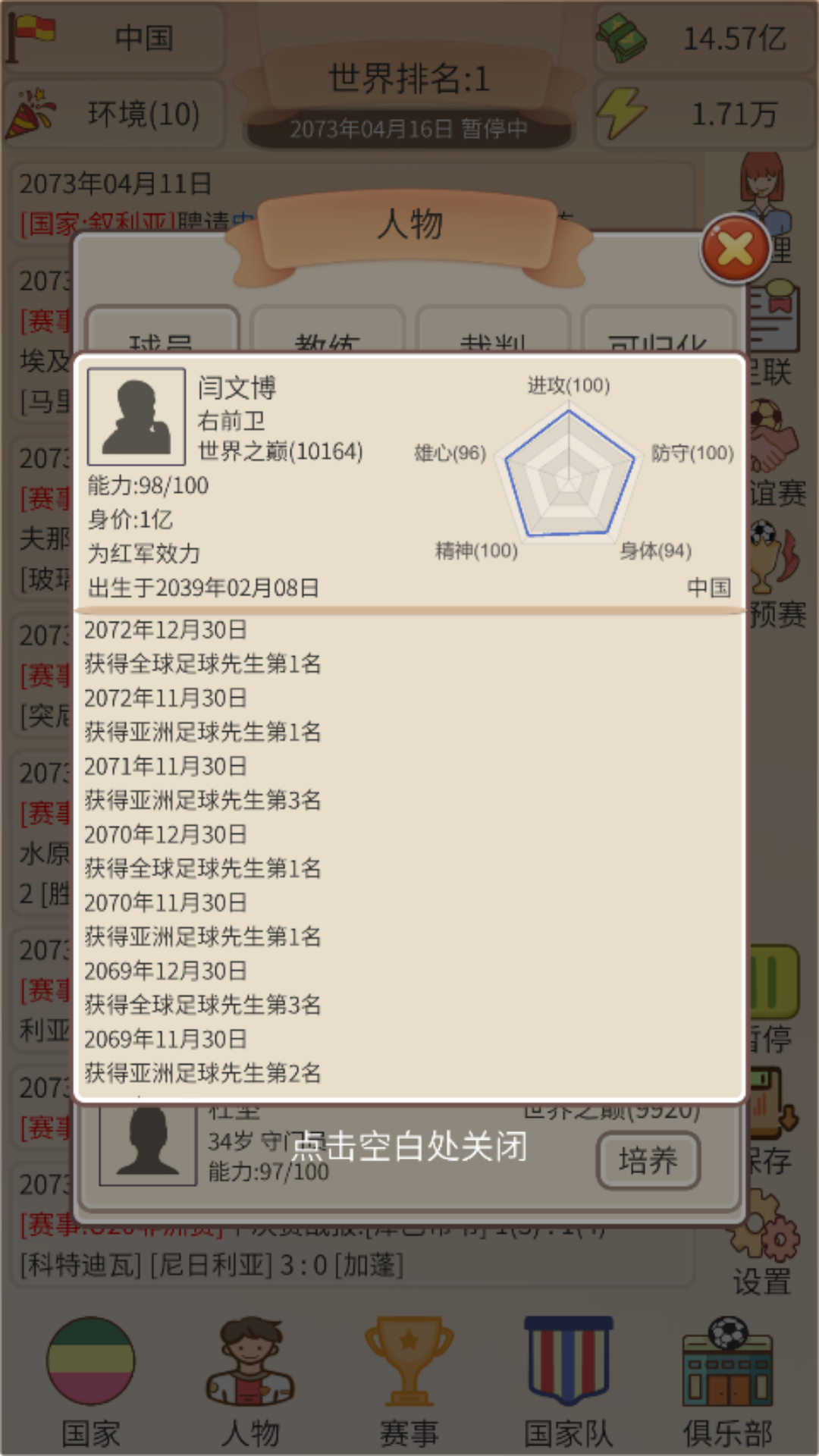819x1456 pixels.
Task: Select the 球员 tab in the dialog
Action: point(162,332)
